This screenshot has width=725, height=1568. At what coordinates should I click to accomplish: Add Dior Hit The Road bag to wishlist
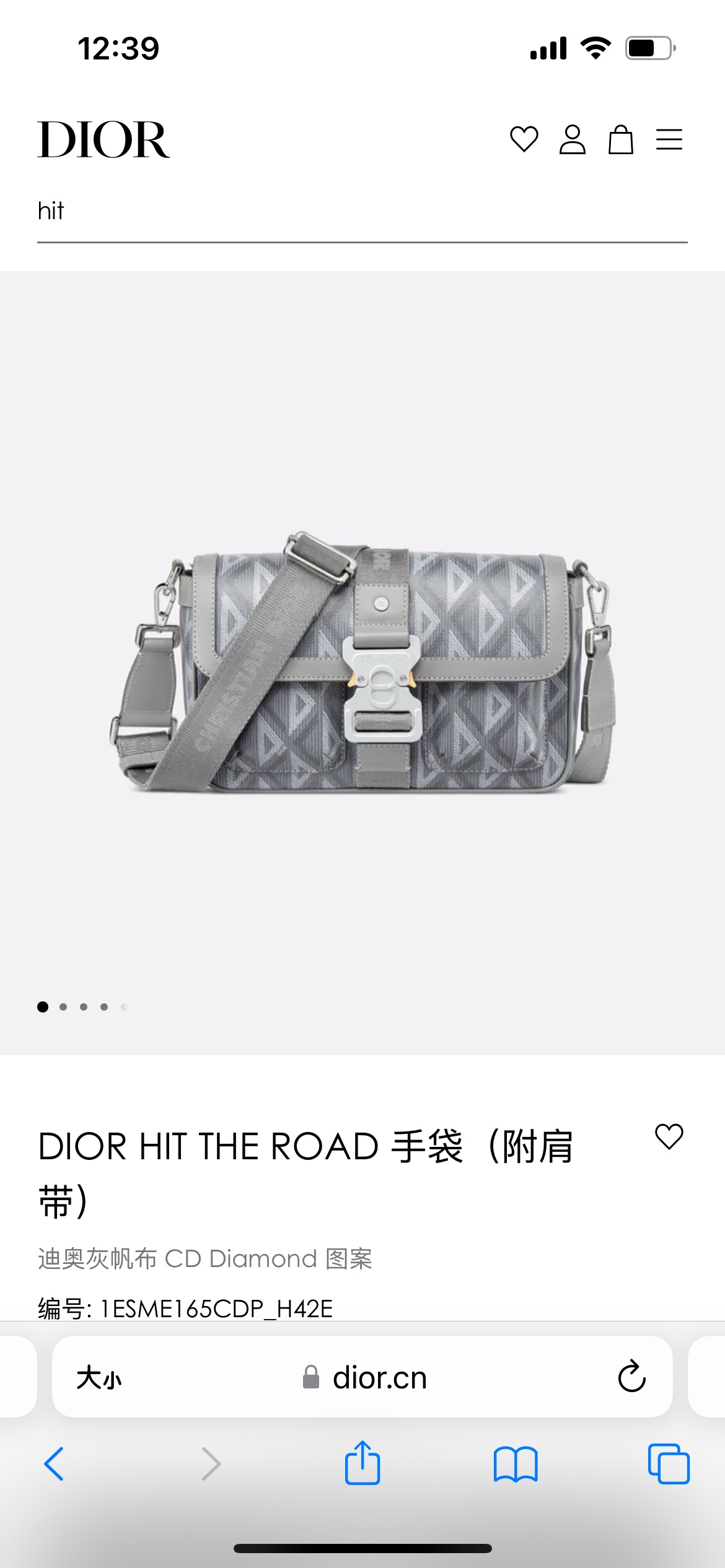[669, 1137]
